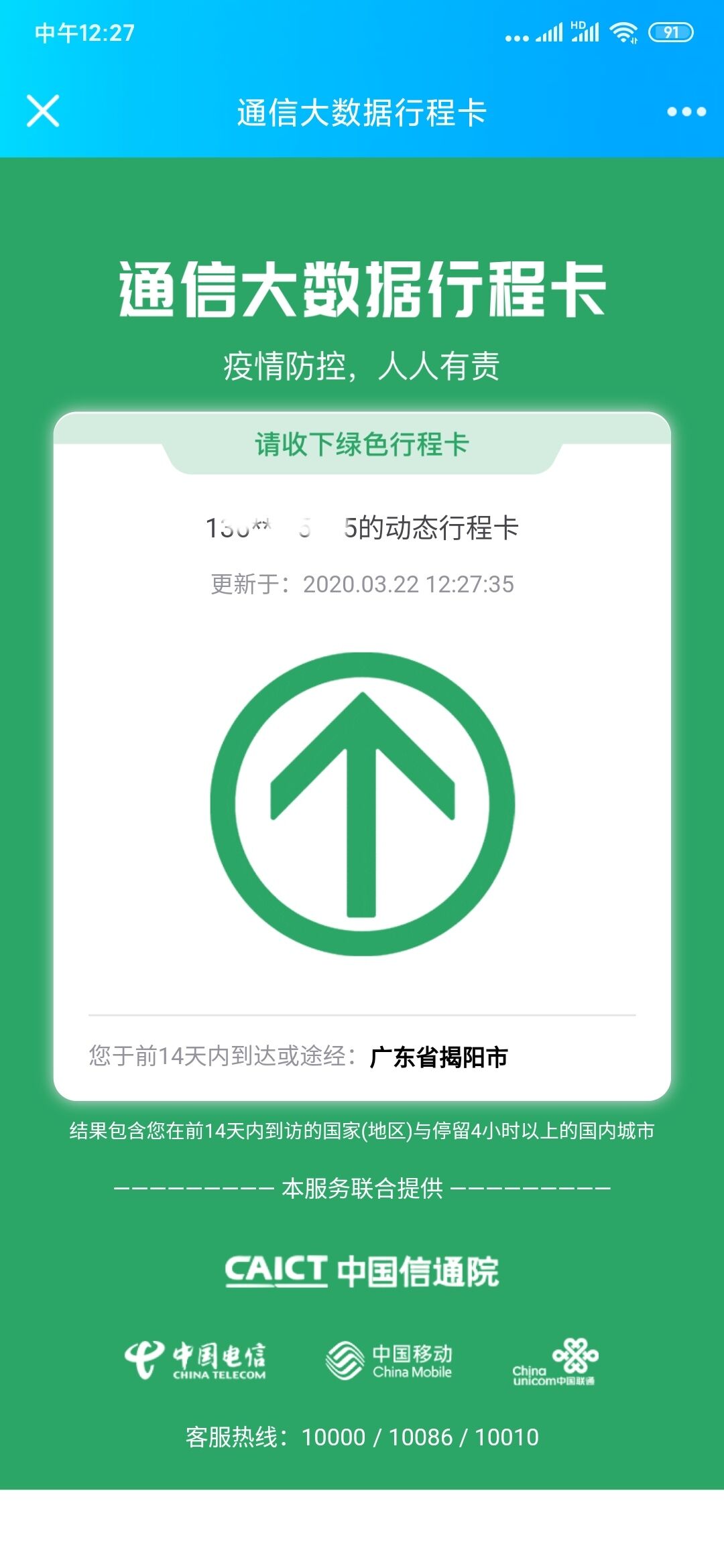Open the three-dot overflow menu
The height and width of the screenshot is (1568, 724).
(x=686, y=112)
